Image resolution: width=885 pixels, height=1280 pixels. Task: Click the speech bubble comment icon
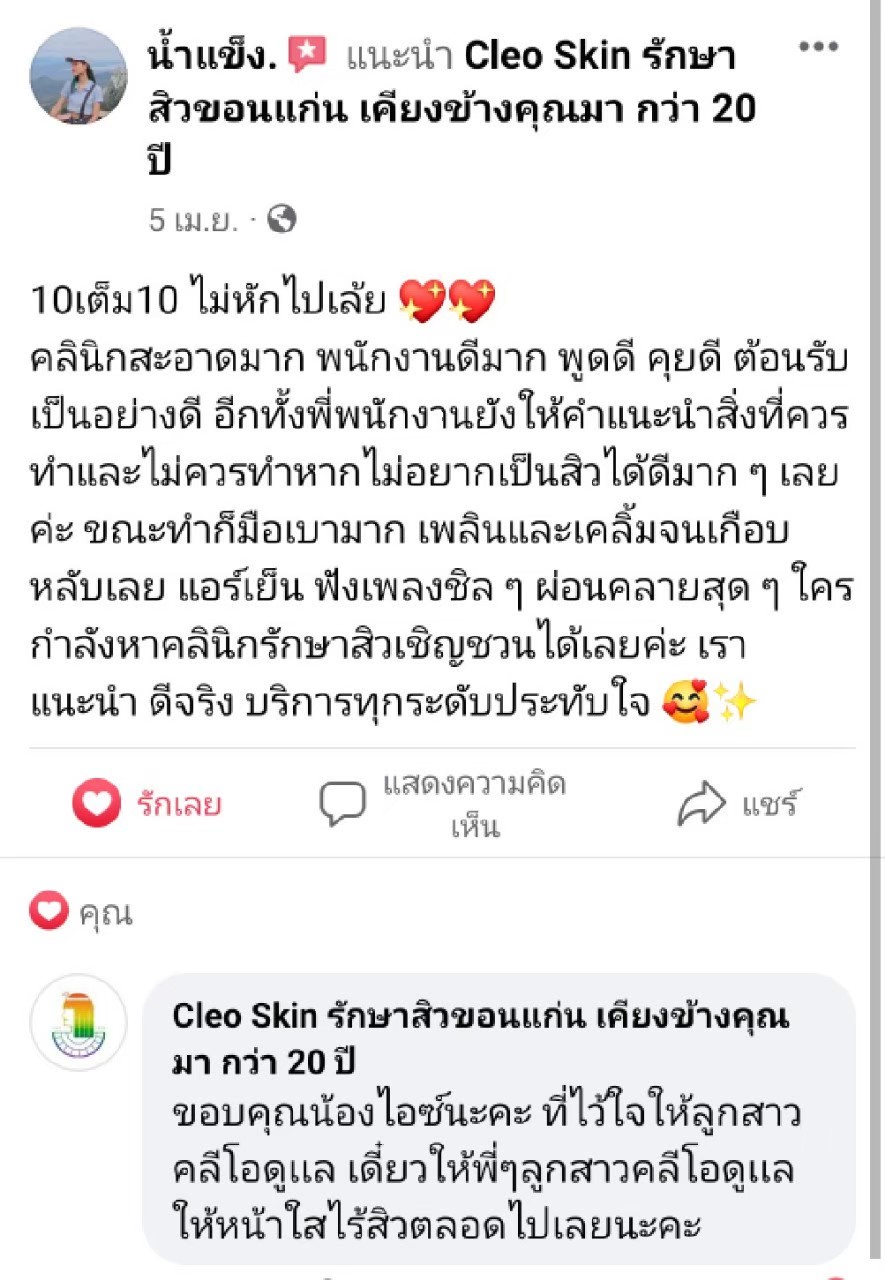pos(344,797)
